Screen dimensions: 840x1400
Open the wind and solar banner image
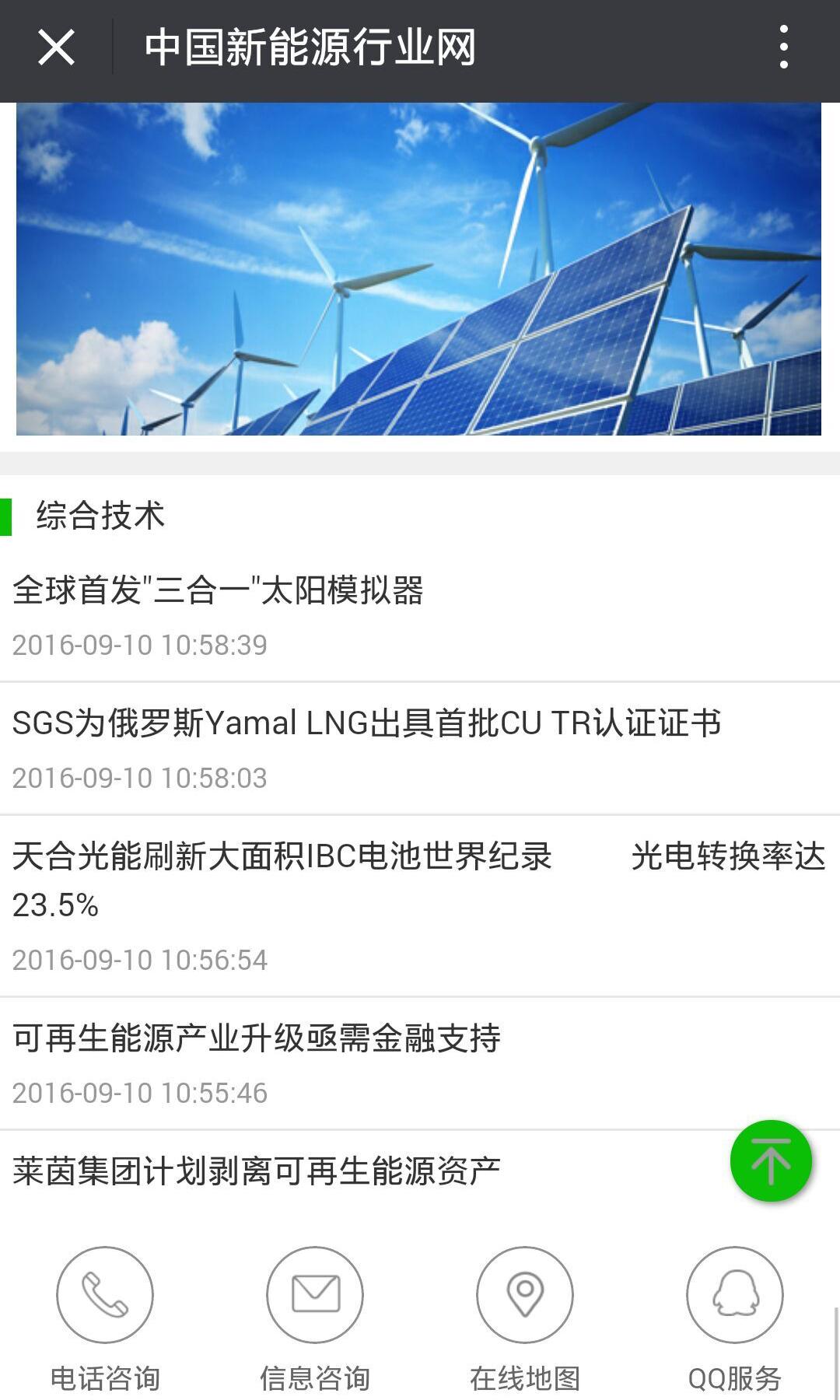(x=418, y=269)
